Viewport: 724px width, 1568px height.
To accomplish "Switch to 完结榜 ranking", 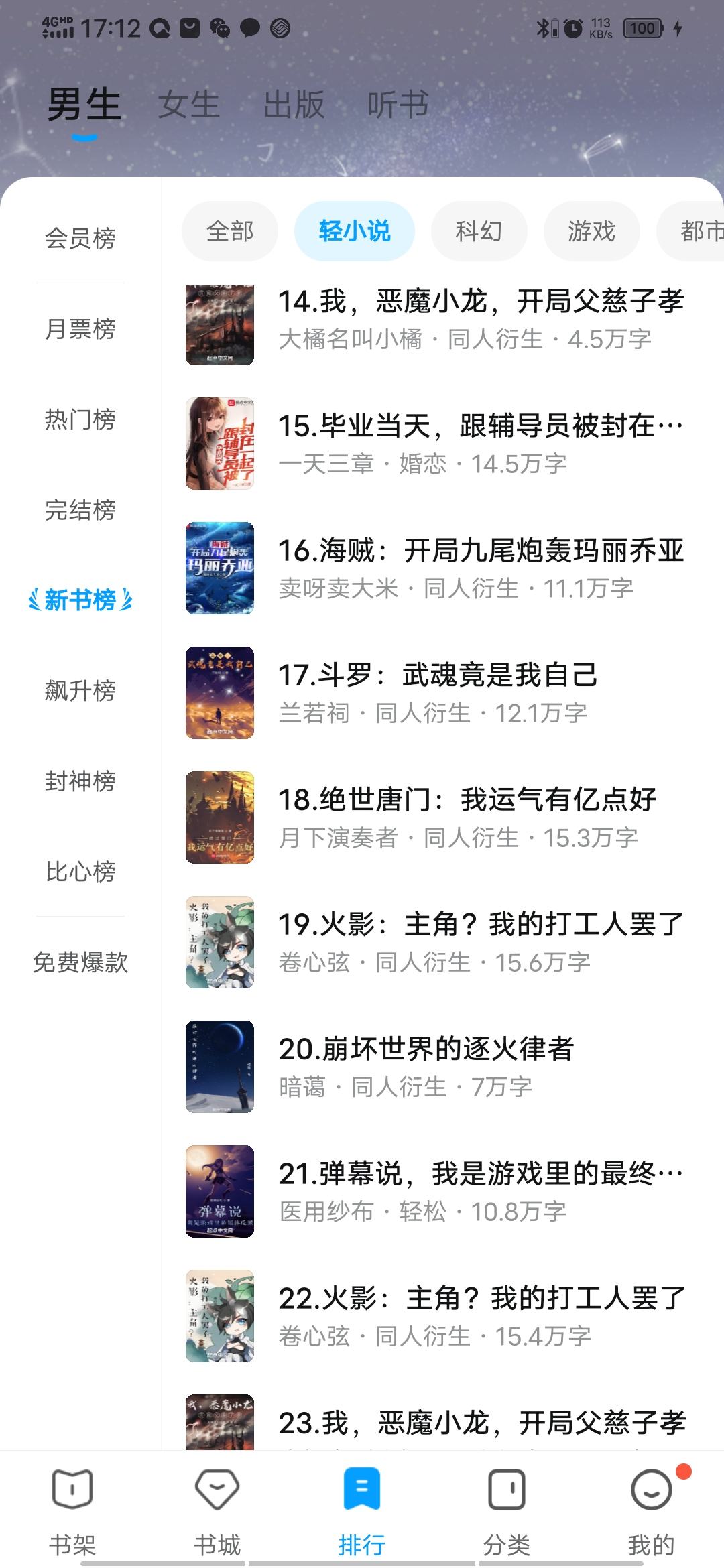I will 80,510.
